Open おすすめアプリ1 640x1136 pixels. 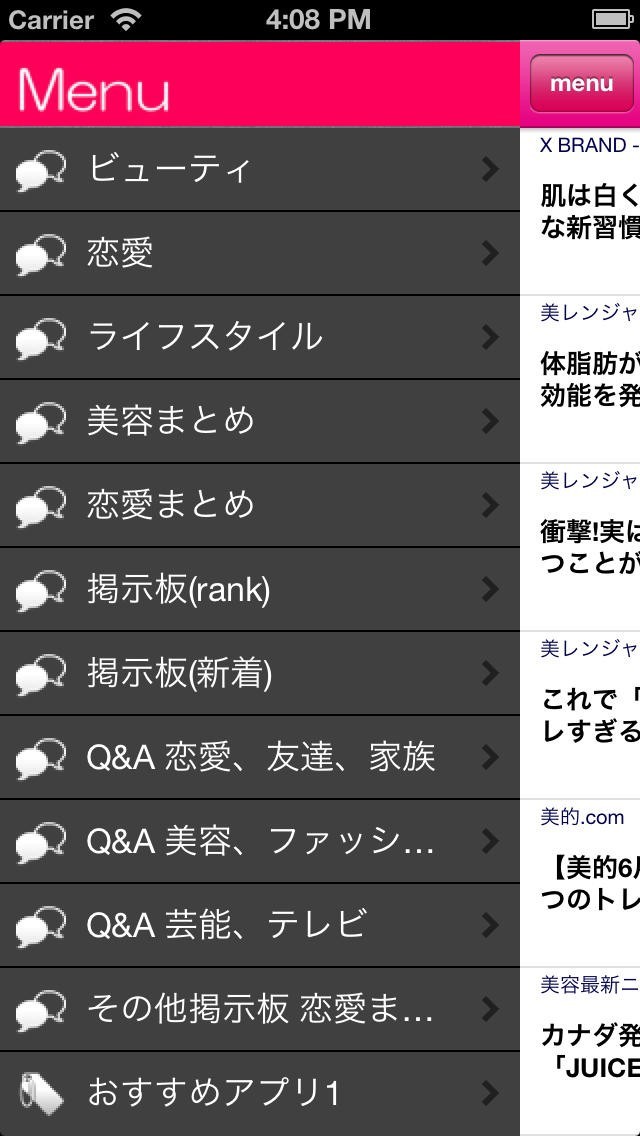coord(259,1094)
